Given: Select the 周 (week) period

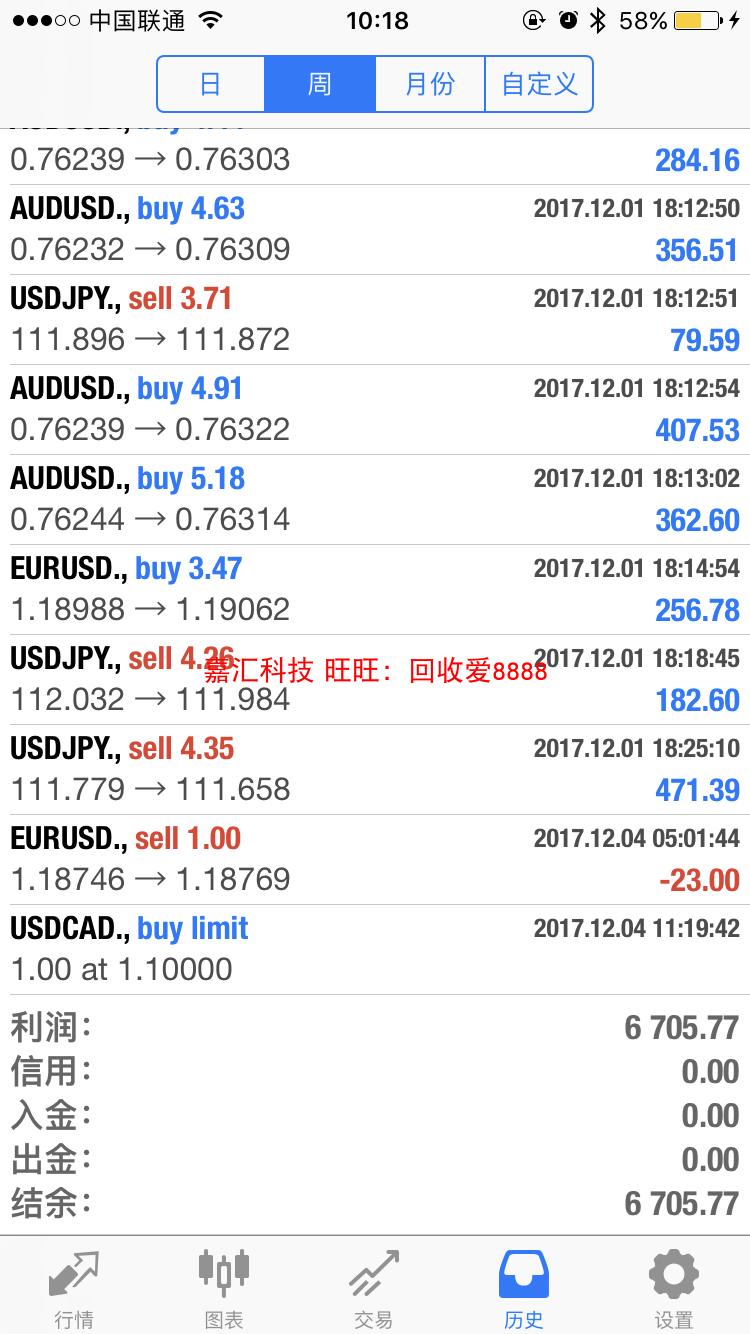Looking at the screenshot, I should 320,84.
